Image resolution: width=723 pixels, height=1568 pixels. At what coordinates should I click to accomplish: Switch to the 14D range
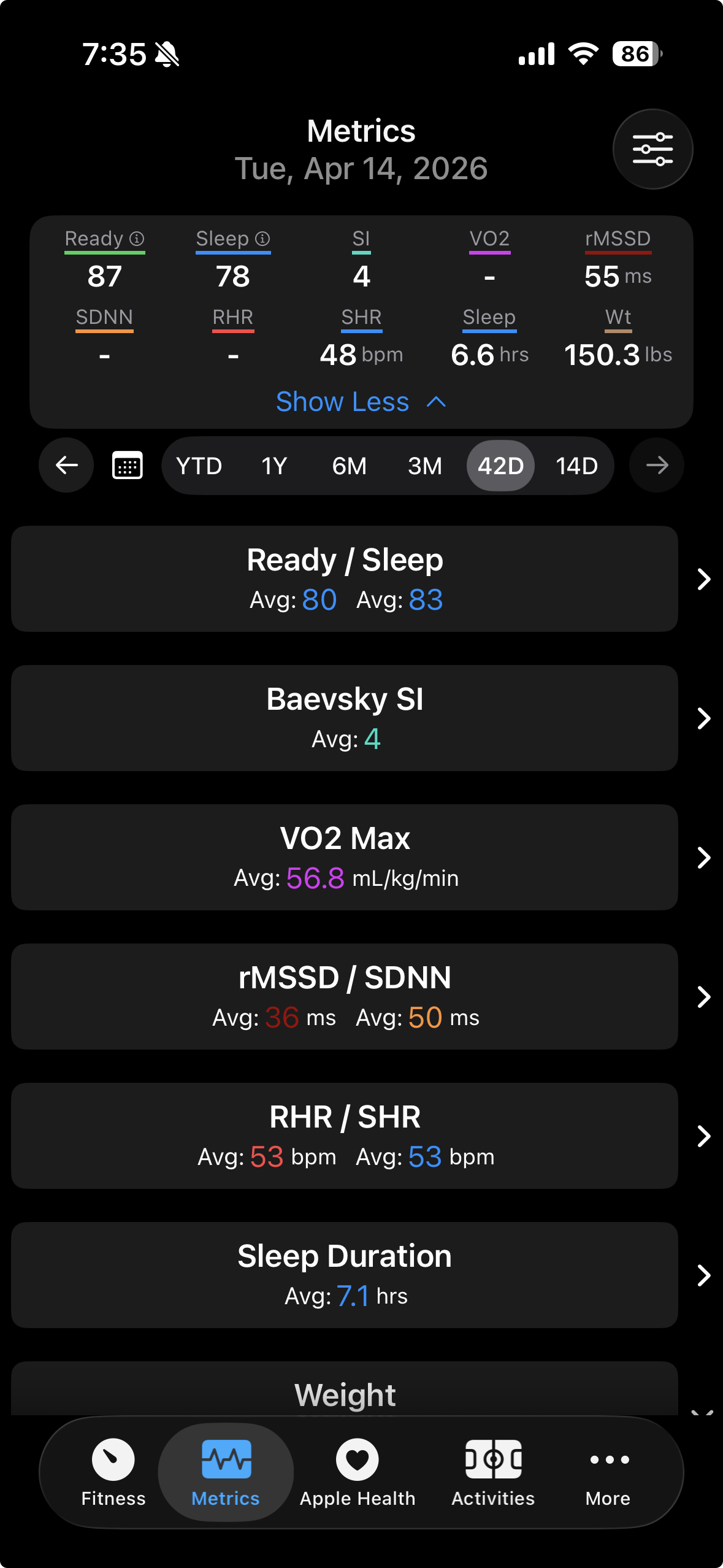(576, 466)
